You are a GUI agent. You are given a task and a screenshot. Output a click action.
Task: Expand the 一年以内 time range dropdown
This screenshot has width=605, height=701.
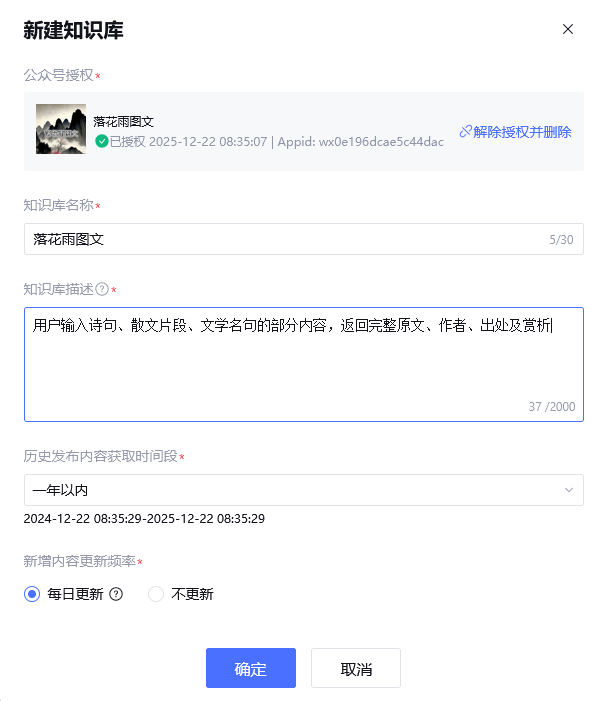303,490
